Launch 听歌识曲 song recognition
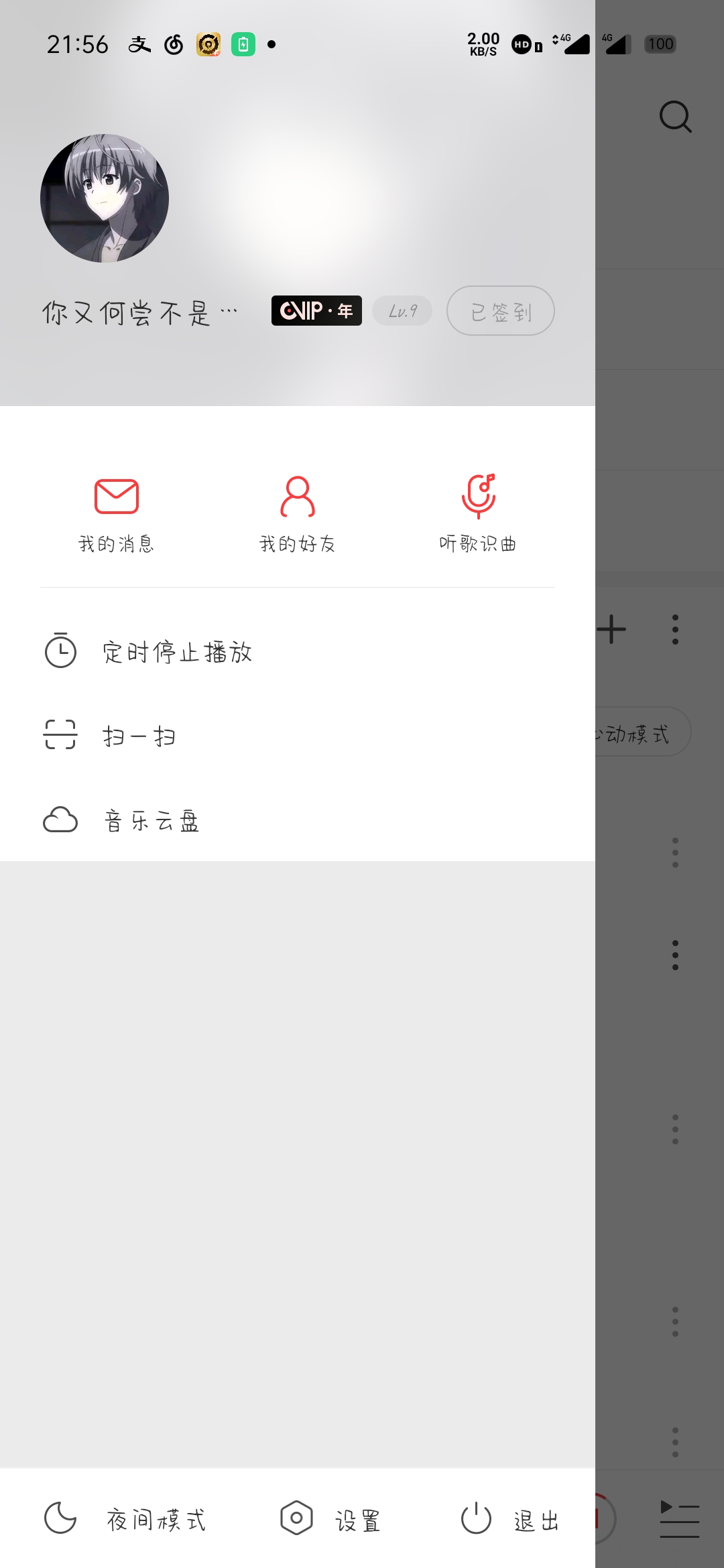This screenshot has height=1568, width=724. coord(478,513)
